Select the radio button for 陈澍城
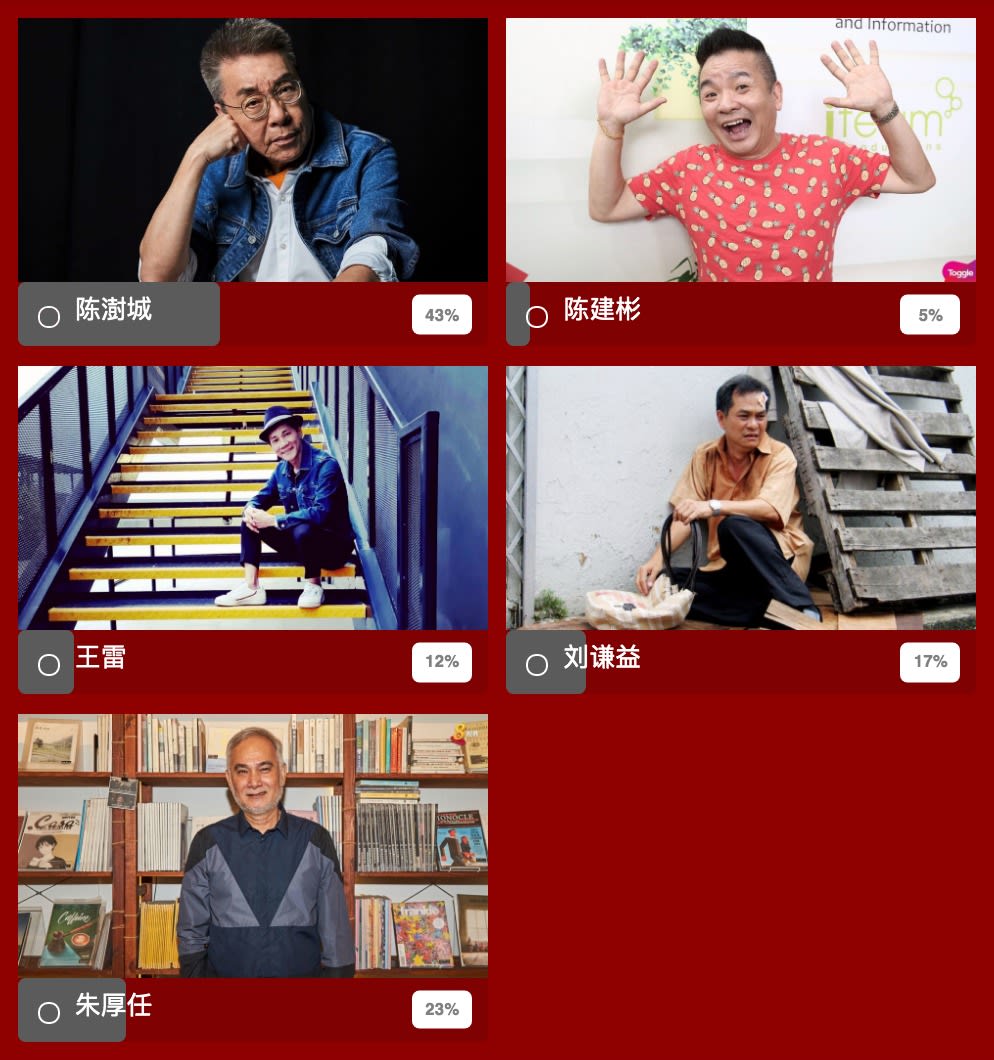Viewport: 994px width, 1060px height. [x=49, y=317]
